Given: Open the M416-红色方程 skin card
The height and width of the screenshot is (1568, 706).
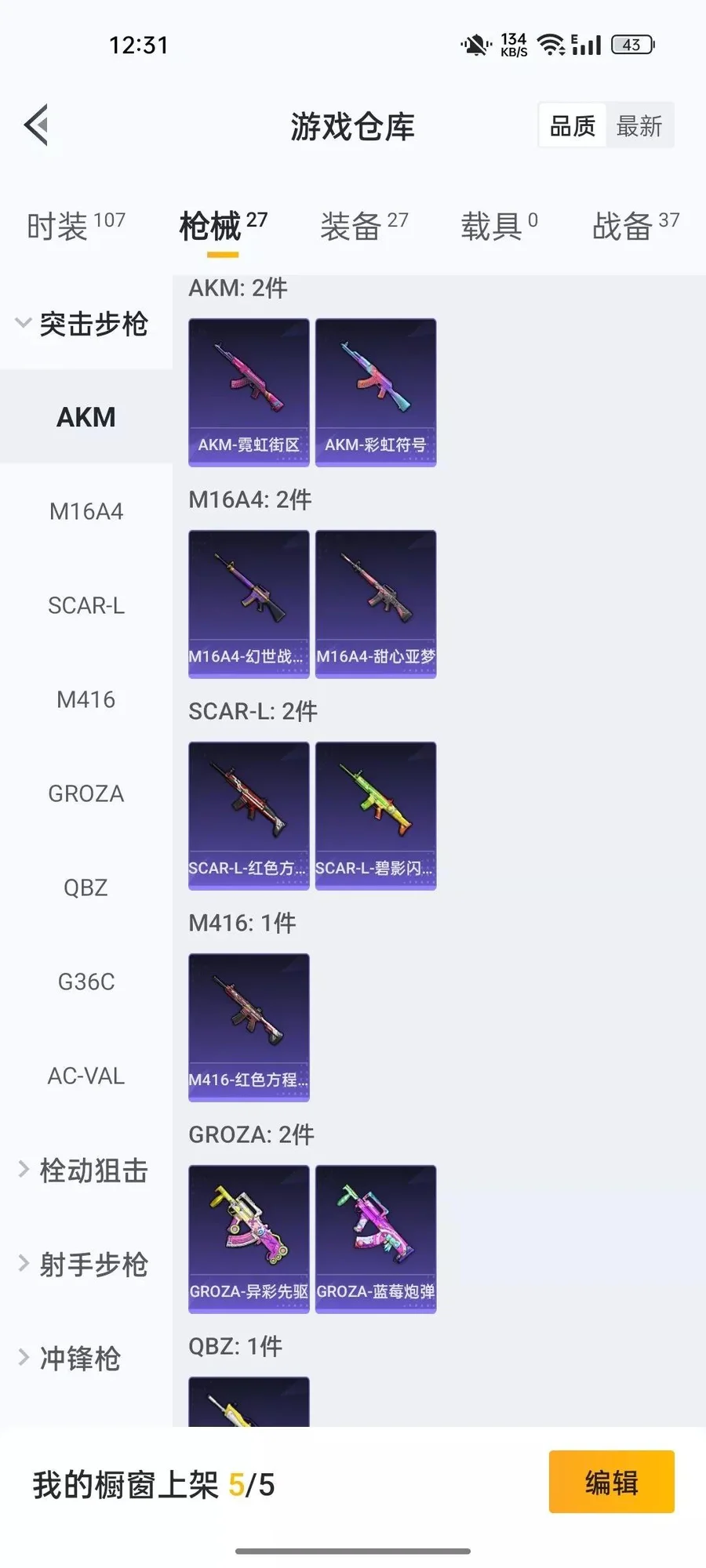Looking at the screenshot, I should pos(249,1027).
